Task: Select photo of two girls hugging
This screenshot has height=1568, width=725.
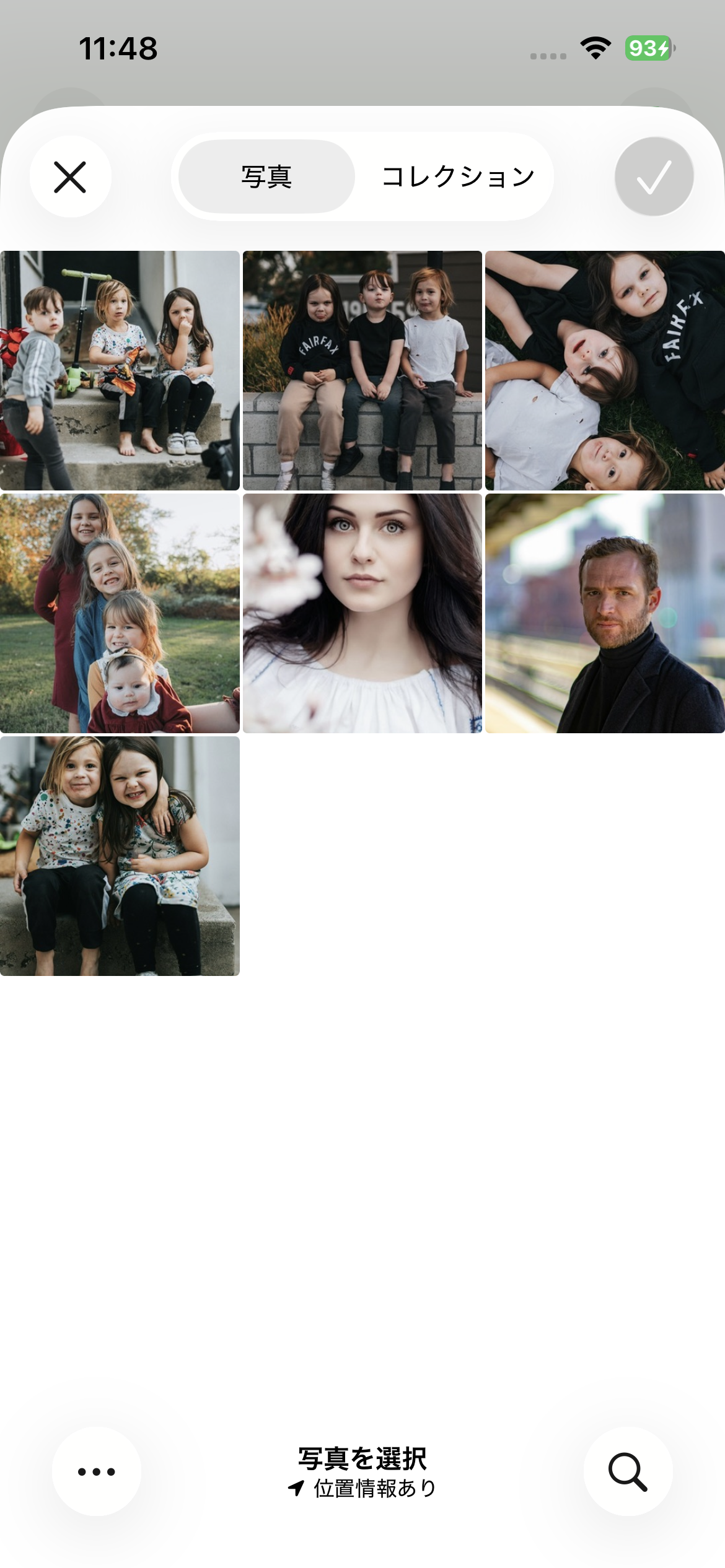Action: pos(120,856)
